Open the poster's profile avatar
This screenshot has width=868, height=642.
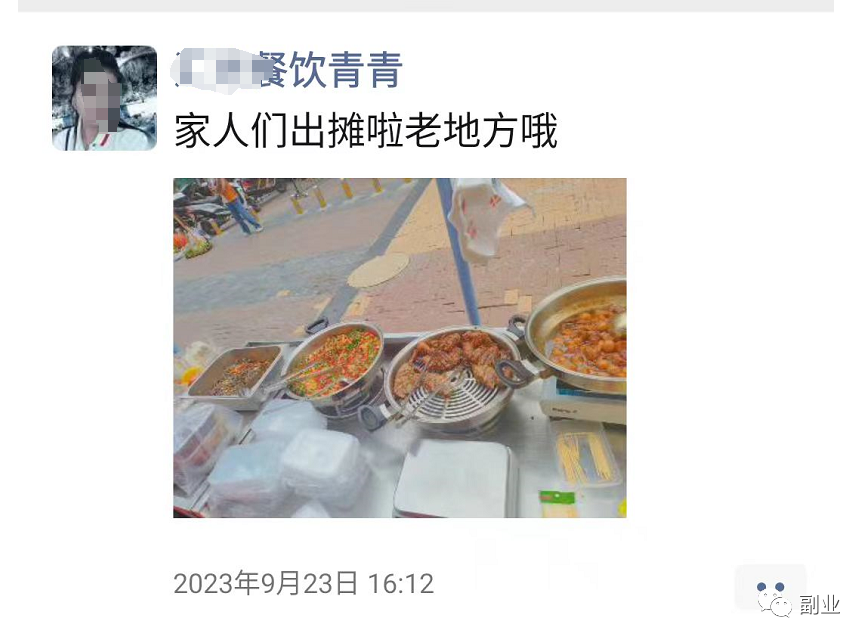pyautogui.click(x=104, y=98)
